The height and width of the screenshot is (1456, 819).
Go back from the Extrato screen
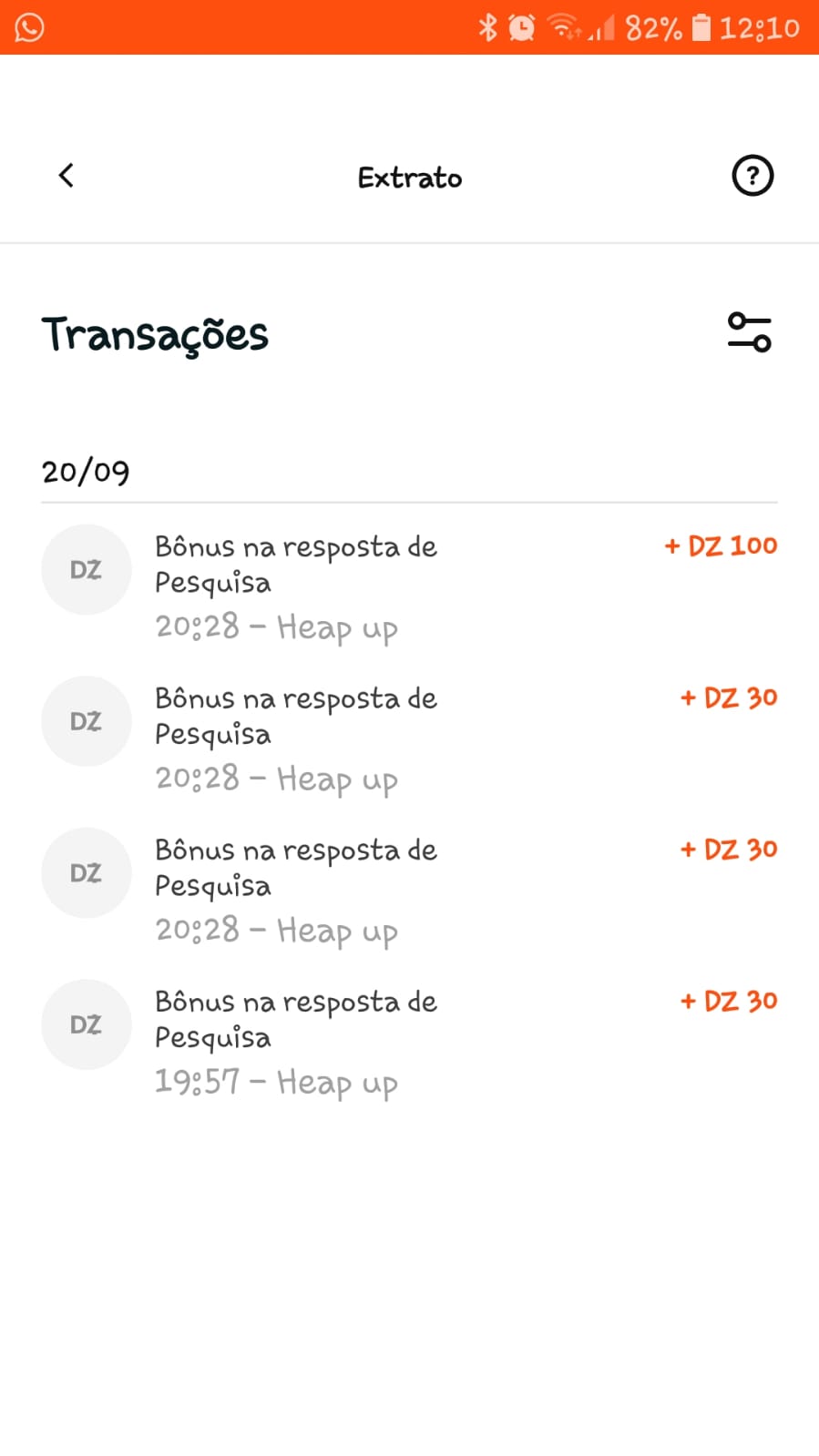[x=66, y=175]
